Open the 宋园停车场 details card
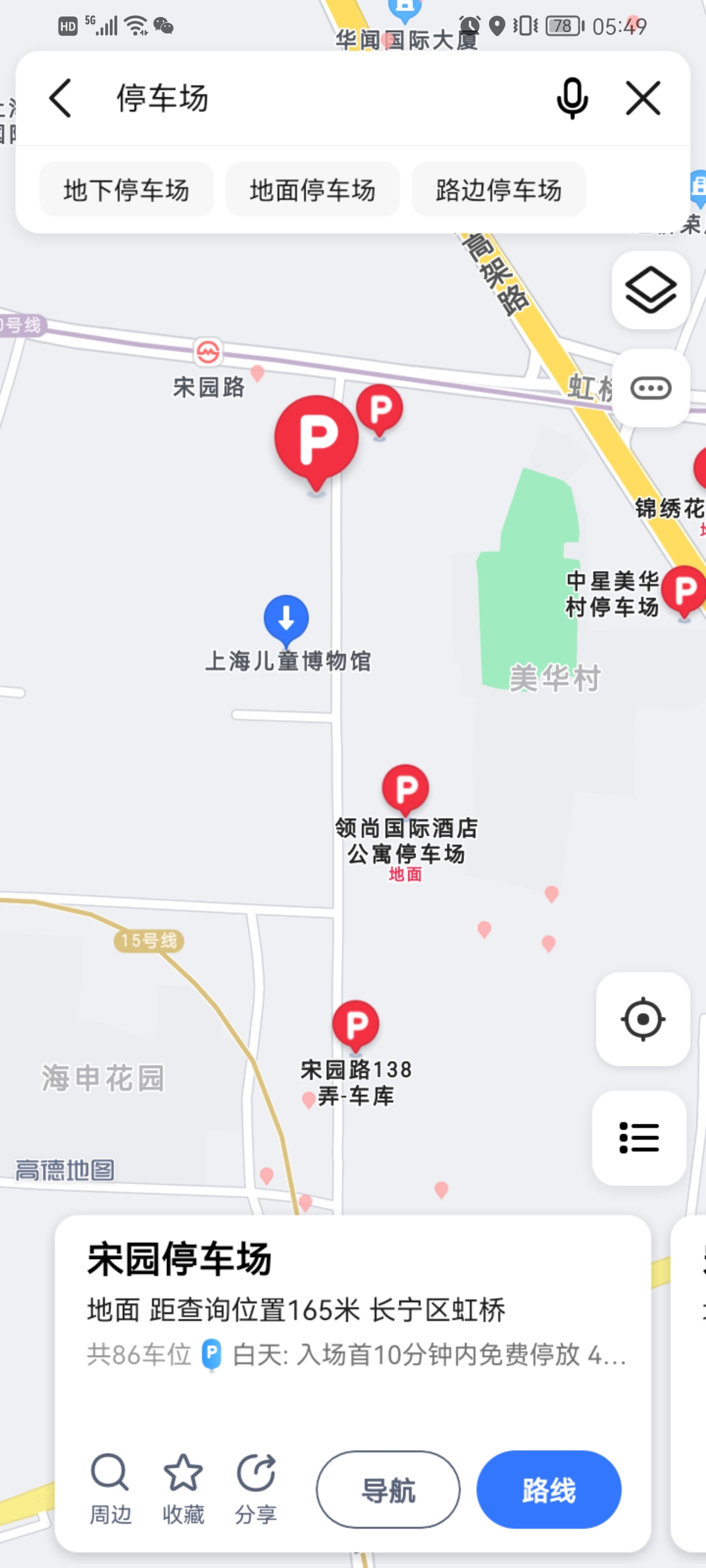Image resolution: width=706 pixels, height=1568 pixels. click(x=353, y=1300)
